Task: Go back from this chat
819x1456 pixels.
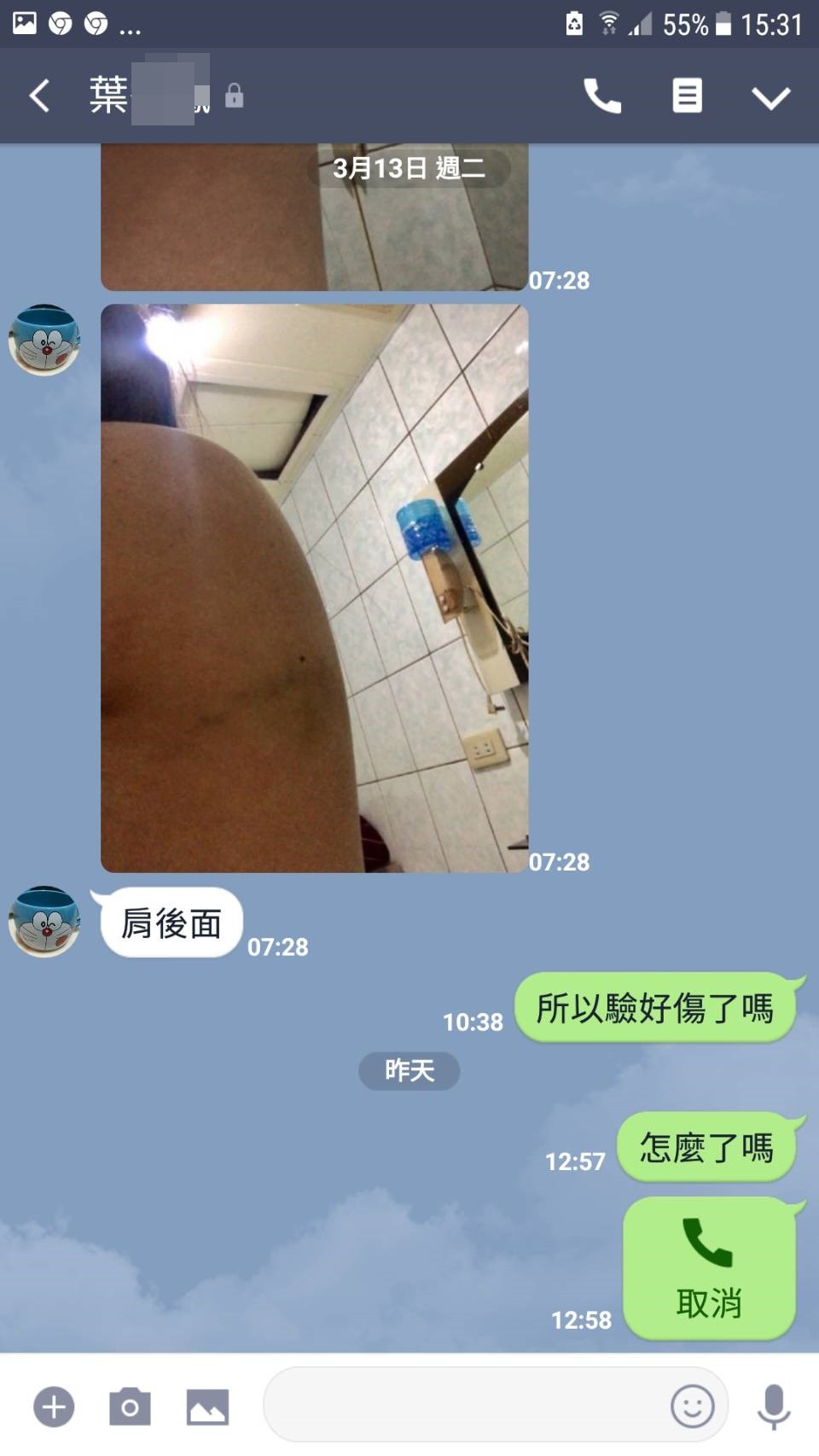Action: coord(39,96)
